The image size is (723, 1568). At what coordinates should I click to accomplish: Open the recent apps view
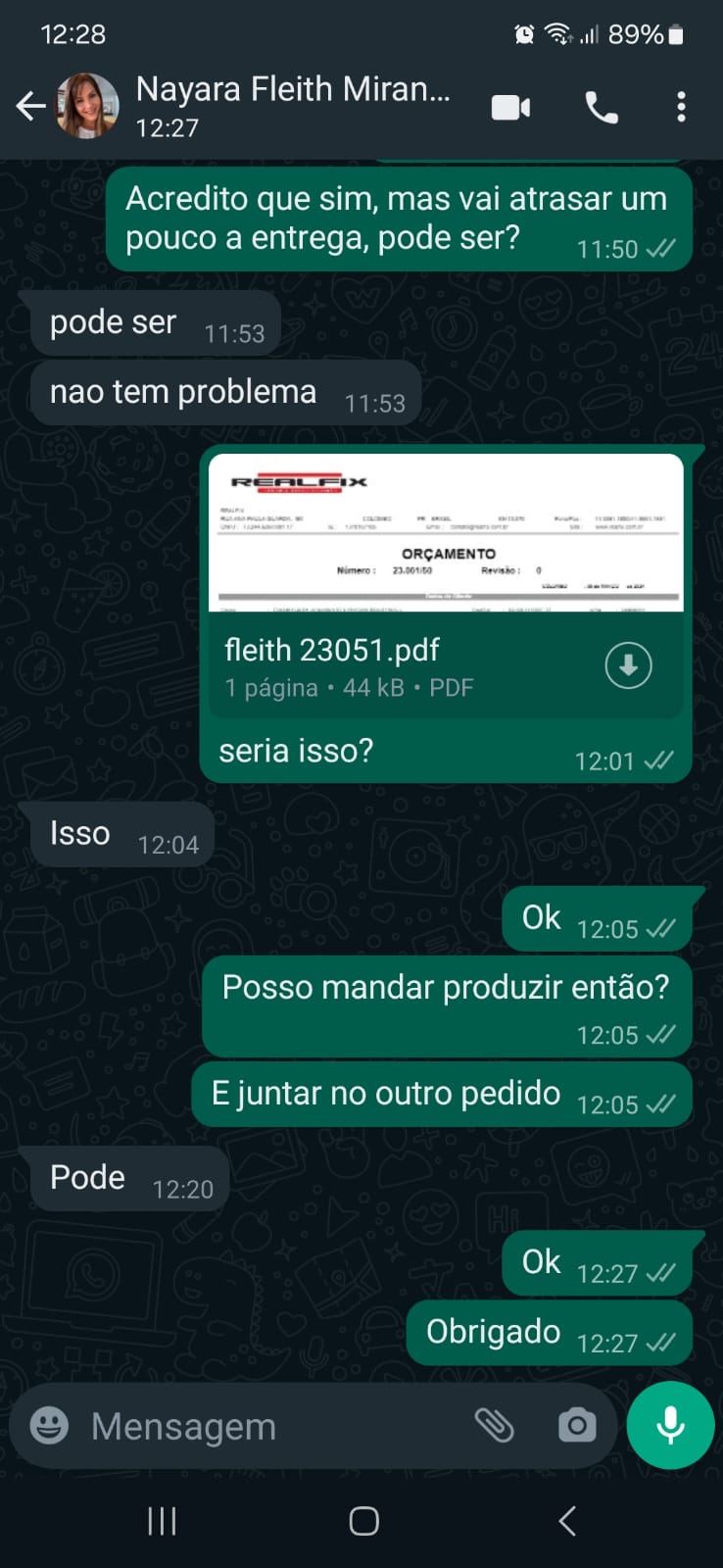[162, 1521]
